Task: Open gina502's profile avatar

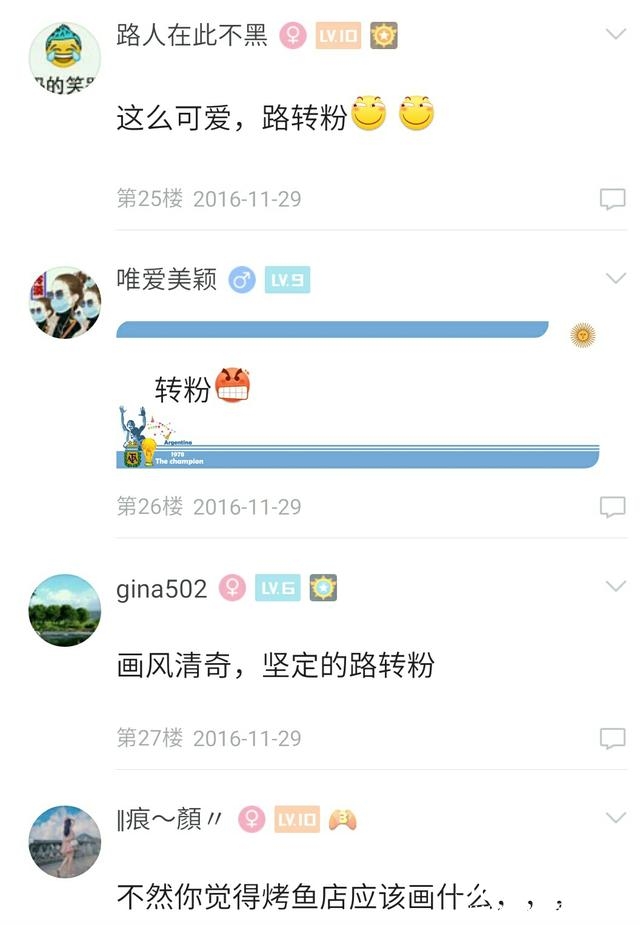Action: tap(65, 610)
